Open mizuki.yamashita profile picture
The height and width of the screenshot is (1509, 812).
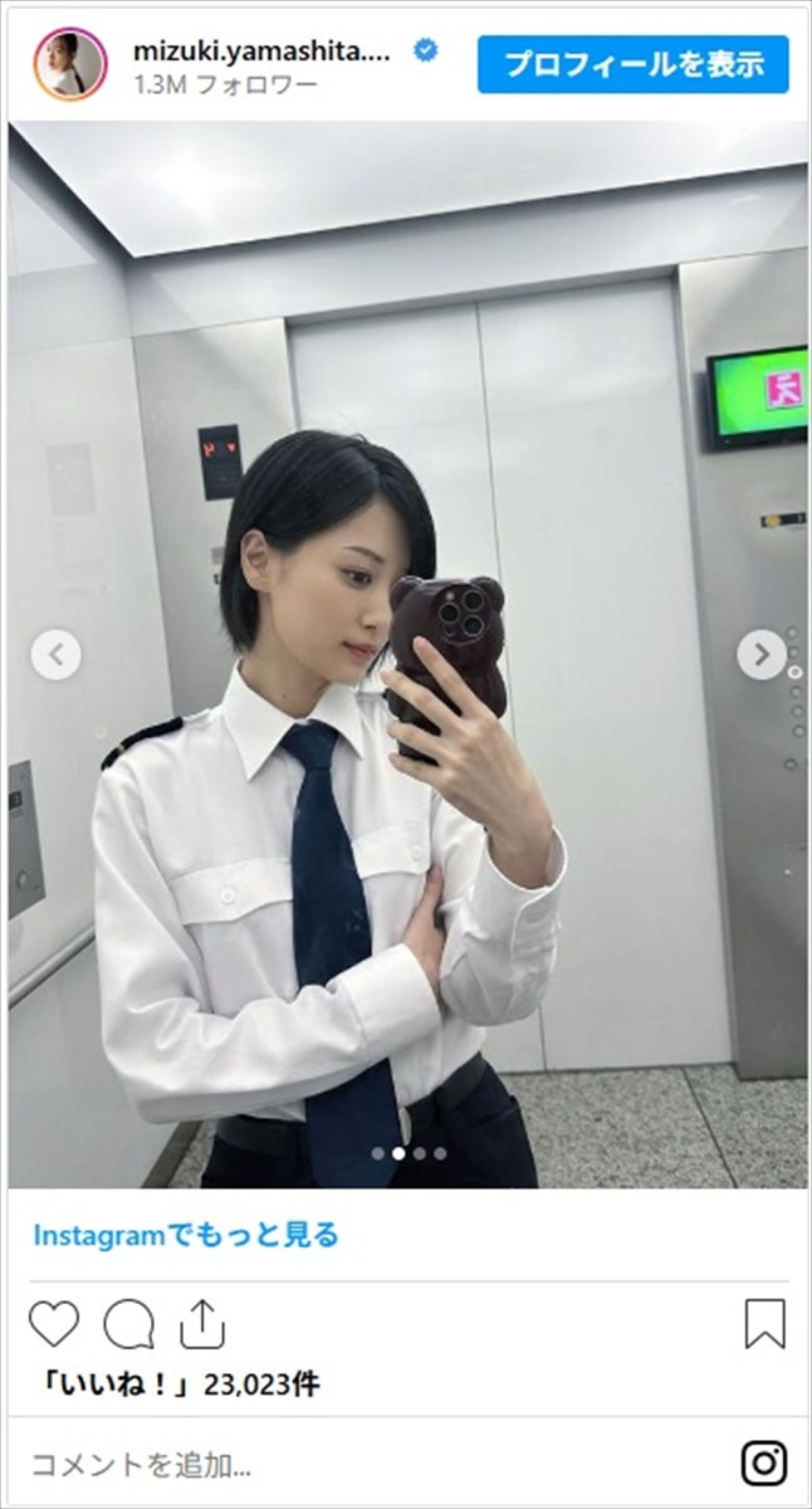[70, 66]
